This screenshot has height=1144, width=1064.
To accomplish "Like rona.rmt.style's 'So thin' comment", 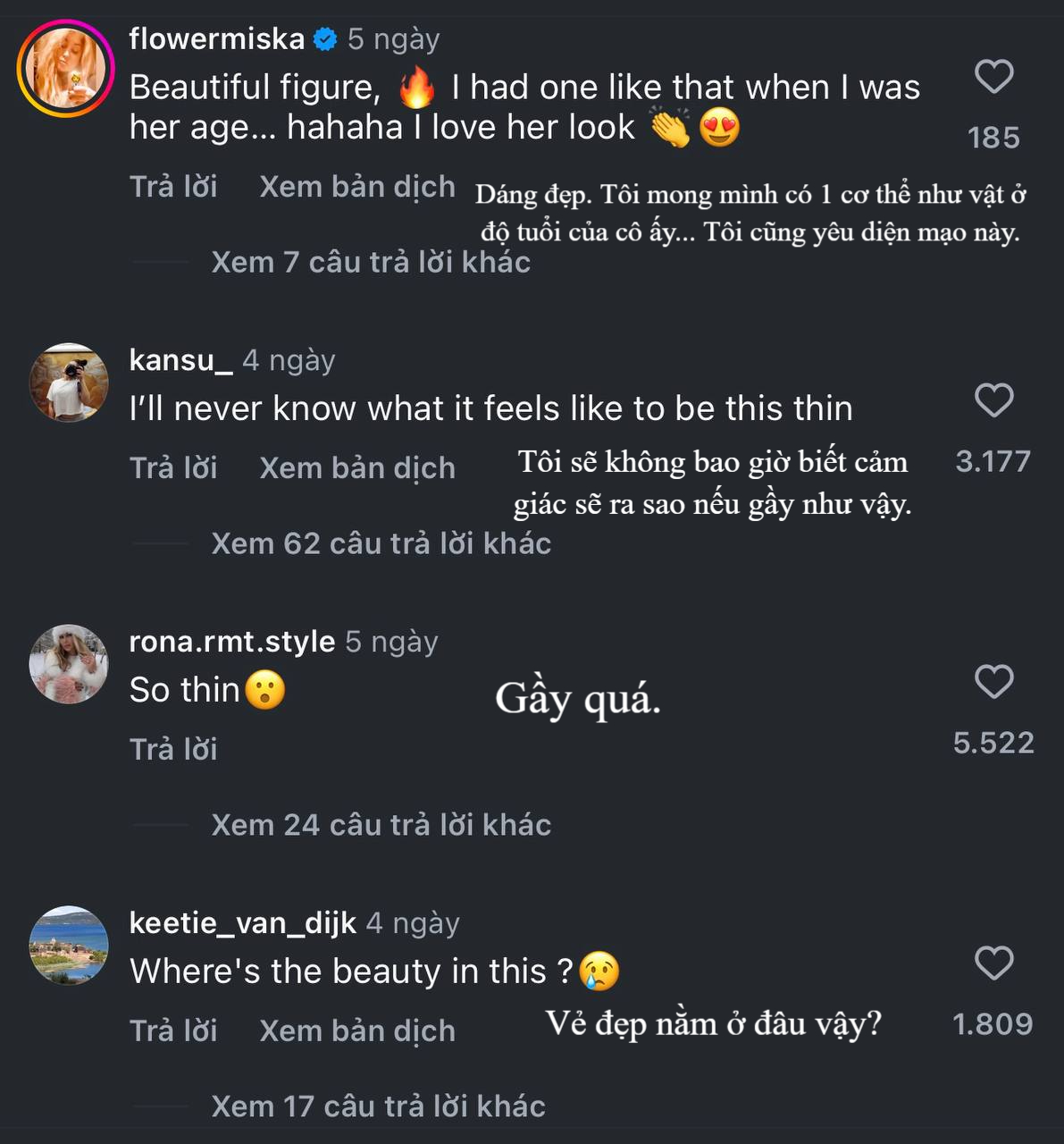I will click(993, 682).
